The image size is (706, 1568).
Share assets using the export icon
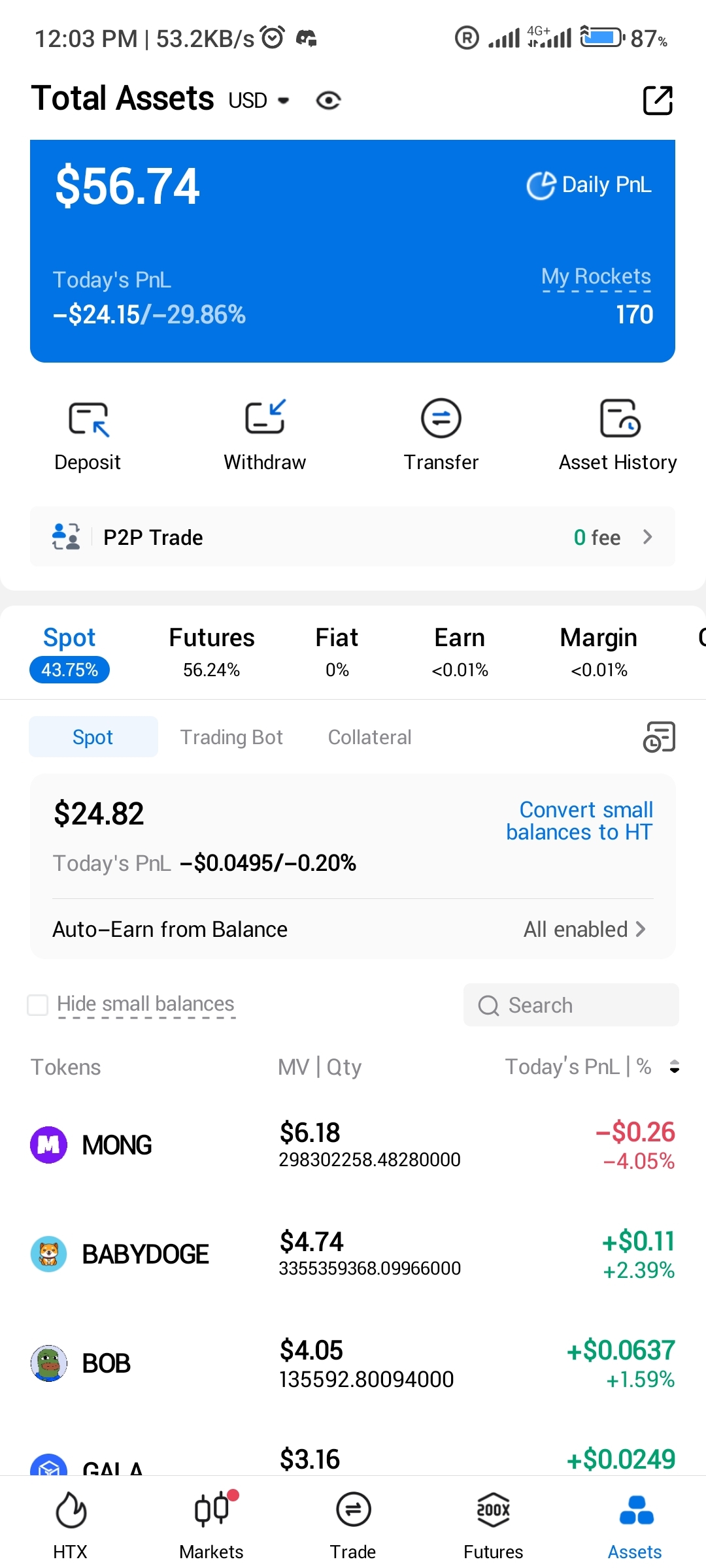pyautogui.click(x=658, y=100)
